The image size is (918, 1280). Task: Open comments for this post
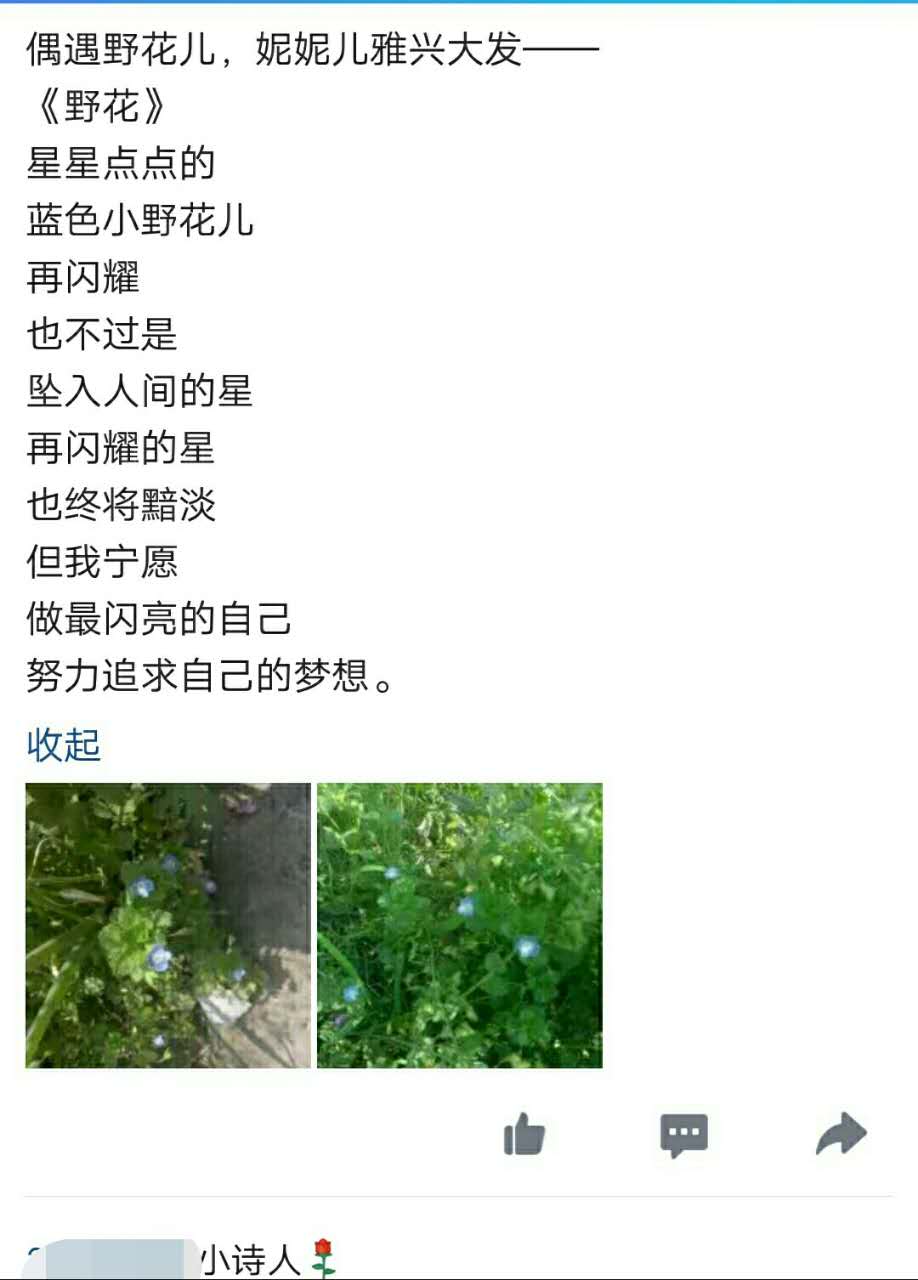pyautogui.click(x=684, y=1135)
